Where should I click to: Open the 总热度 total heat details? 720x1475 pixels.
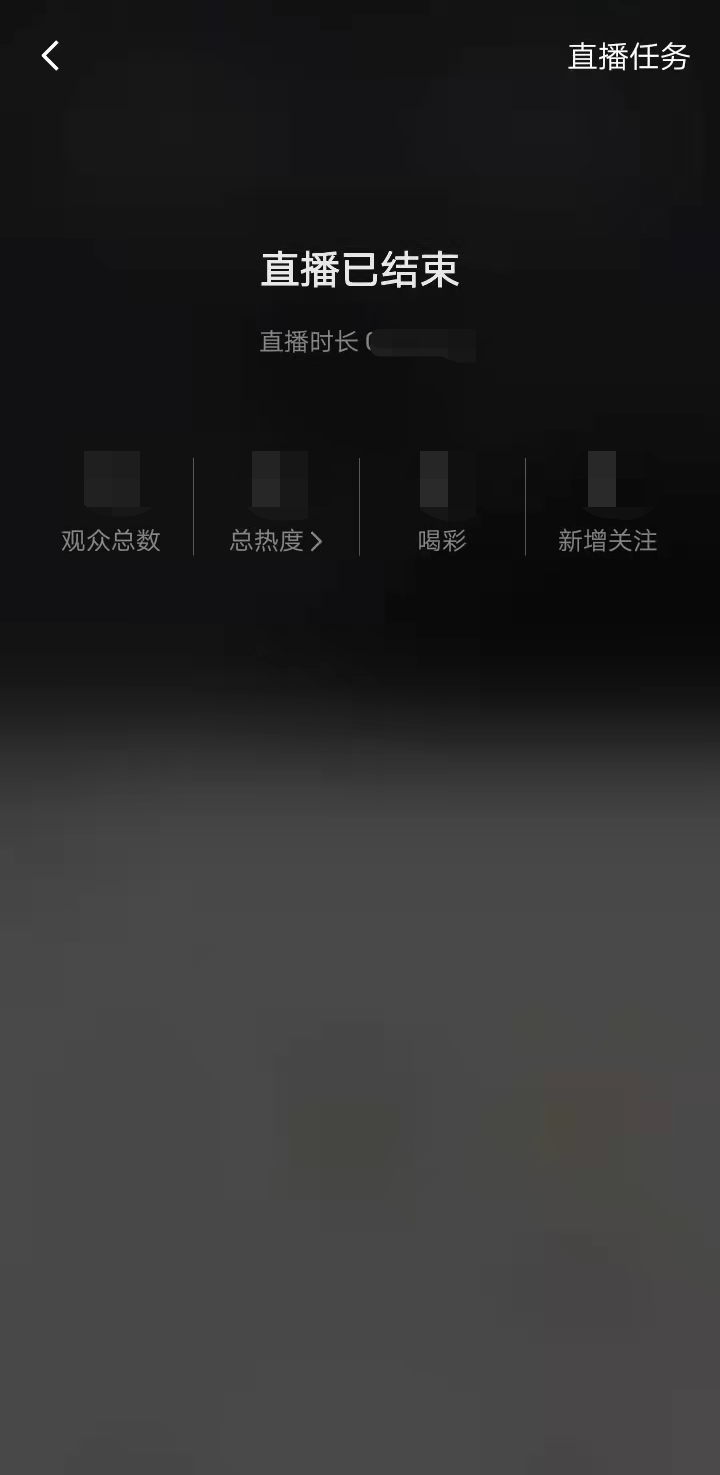pyautogui.click(x=276, y=541)
